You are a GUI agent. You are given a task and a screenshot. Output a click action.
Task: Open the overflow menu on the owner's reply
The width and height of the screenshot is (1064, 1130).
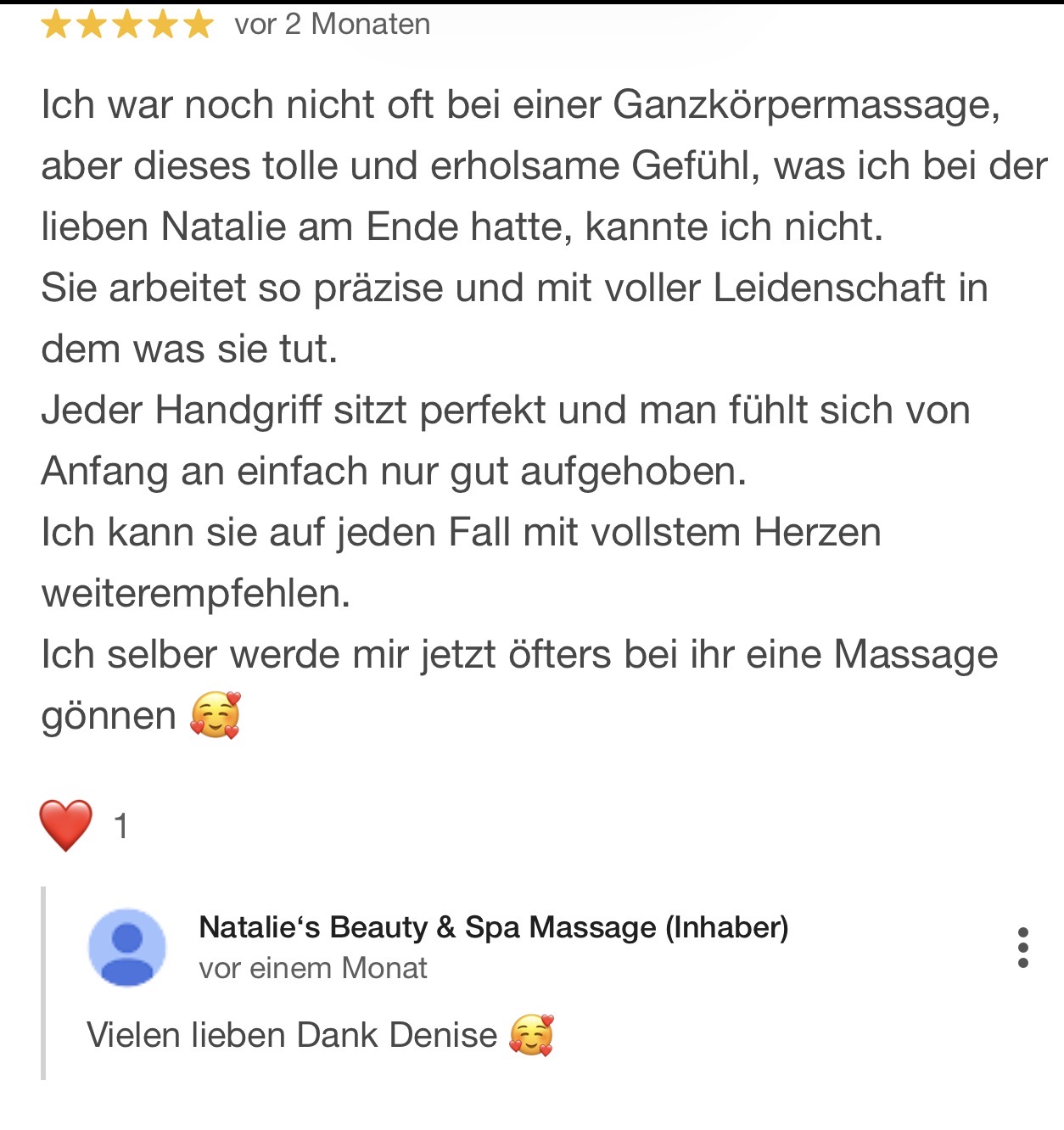click(x=1022, y=948)
